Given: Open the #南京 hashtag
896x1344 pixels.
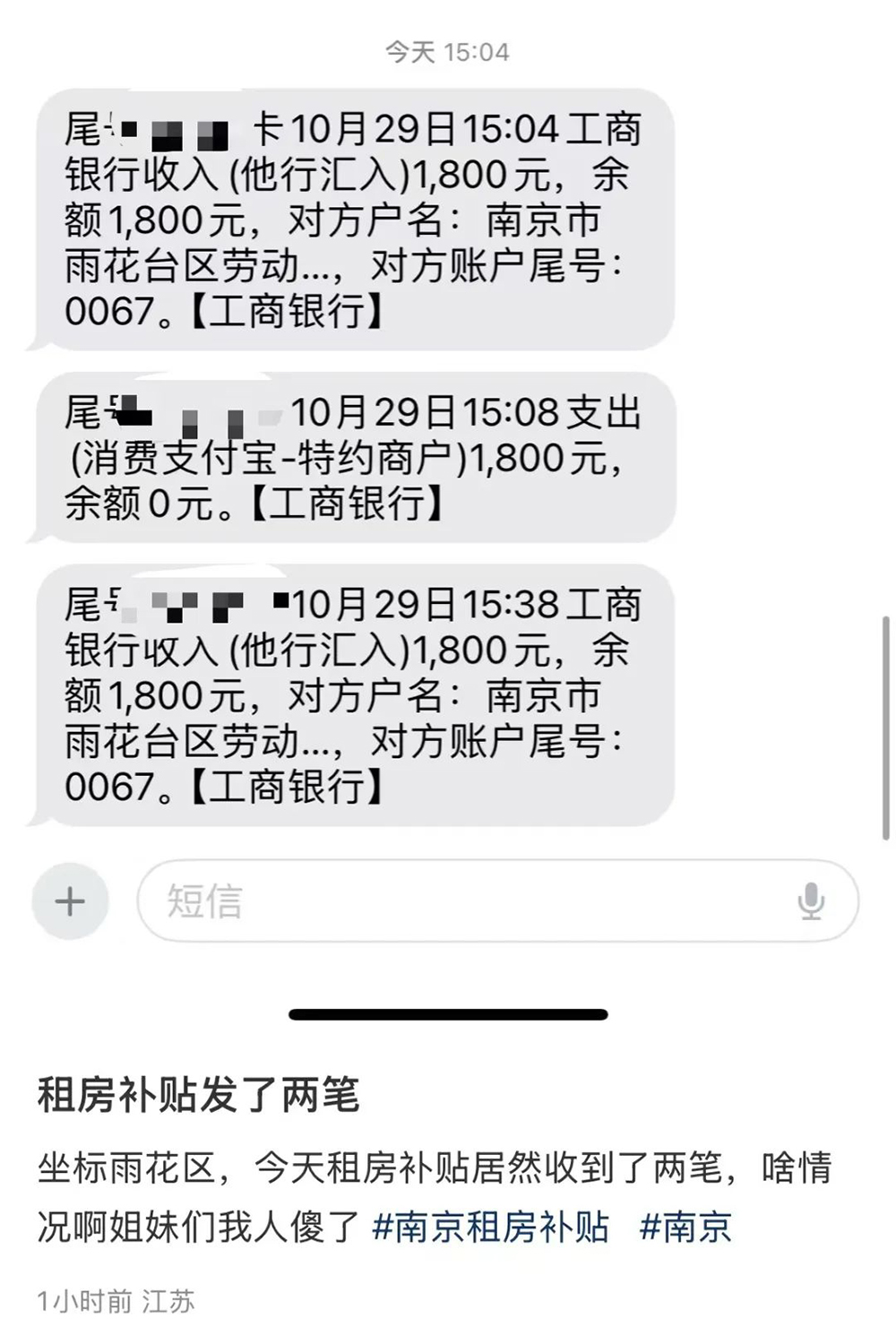Looking at the screenshot, I should pos(685,1227).
